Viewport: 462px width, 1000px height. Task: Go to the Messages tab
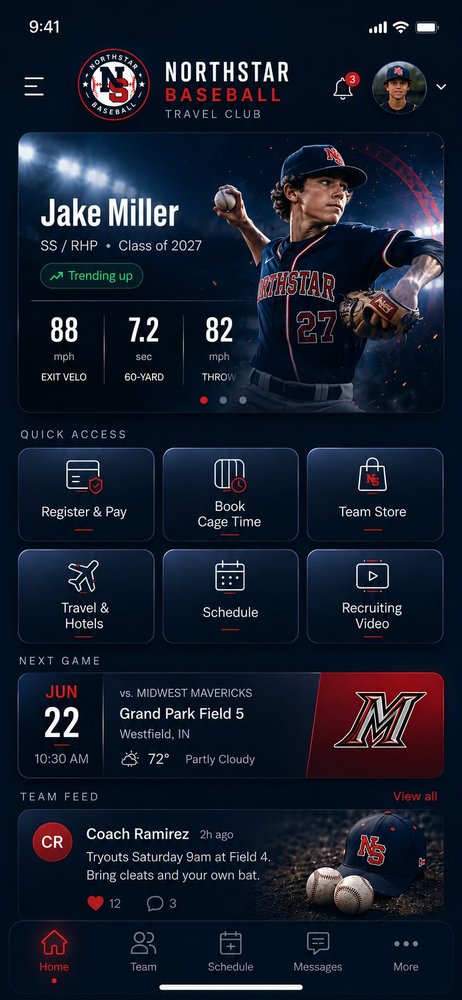click(x=318, y=952)
